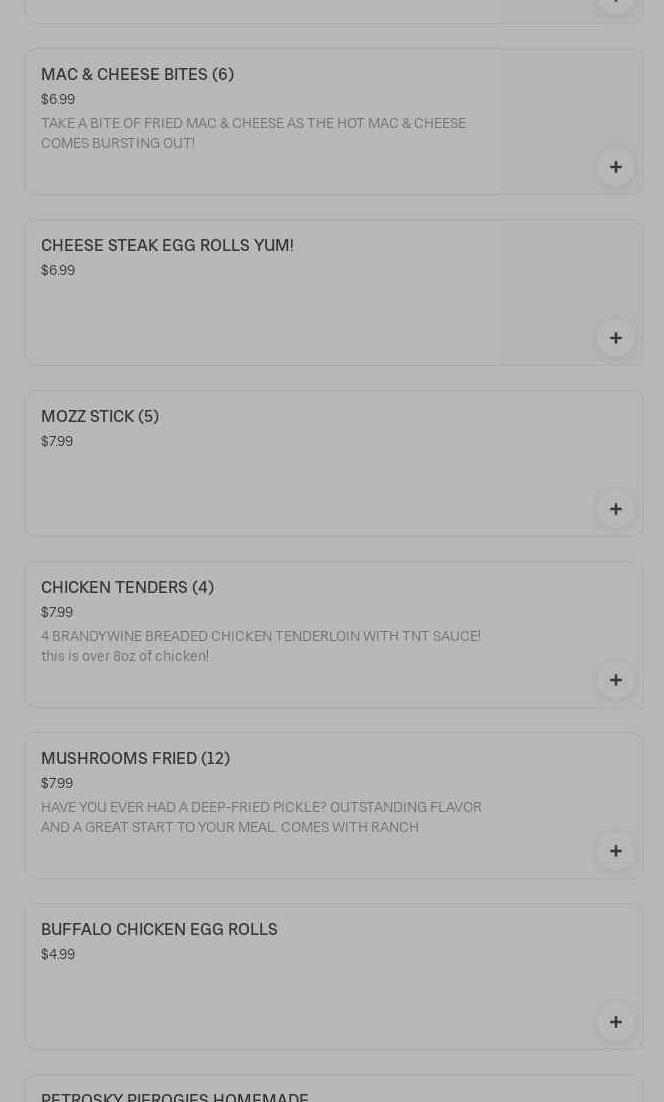Open Petrosky Pierogies Homemade item
The width and height of the screenshot is (664, 1102).
point(334,1089)
